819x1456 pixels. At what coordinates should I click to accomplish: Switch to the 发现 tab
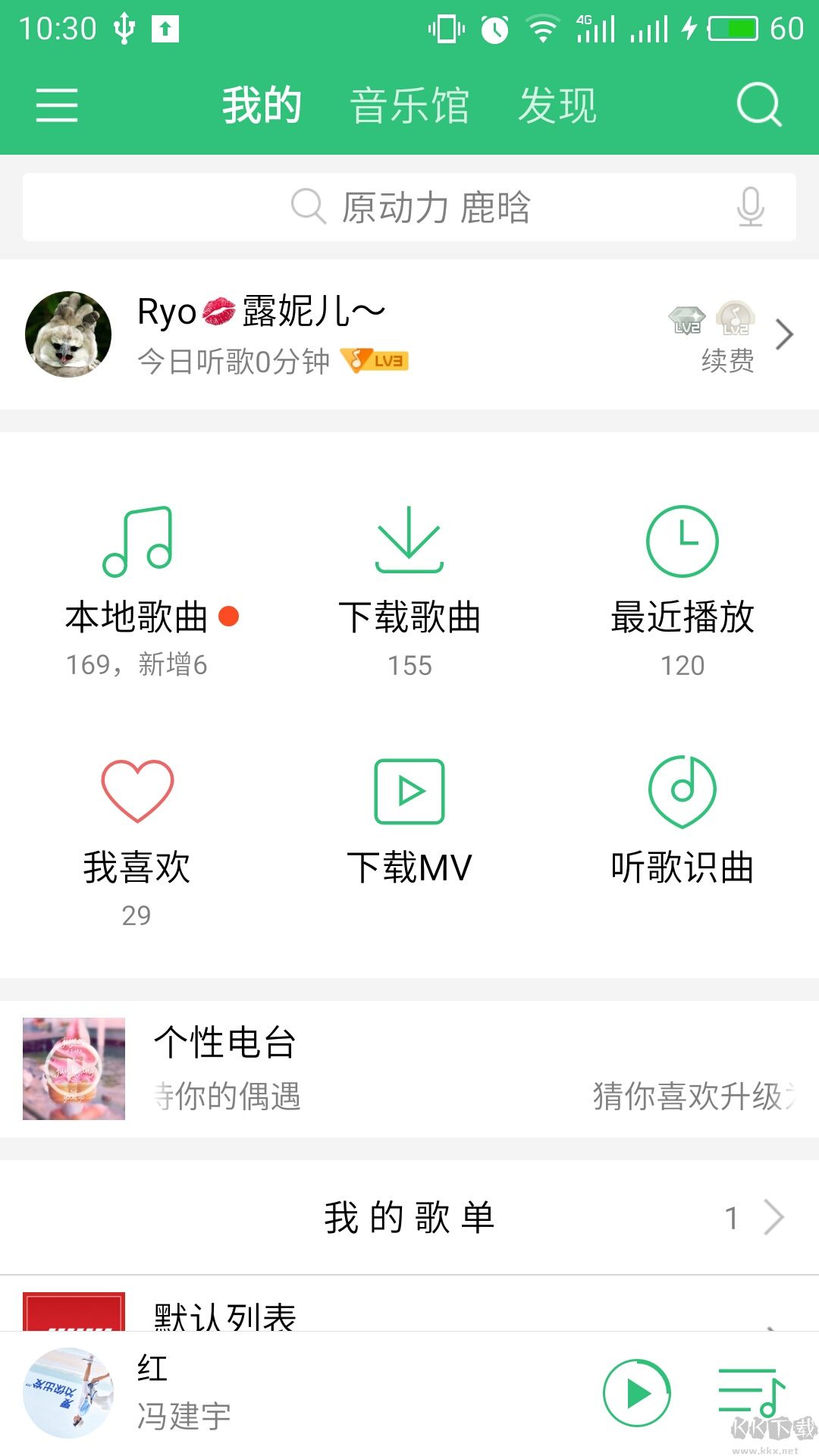tap(558, 105)
